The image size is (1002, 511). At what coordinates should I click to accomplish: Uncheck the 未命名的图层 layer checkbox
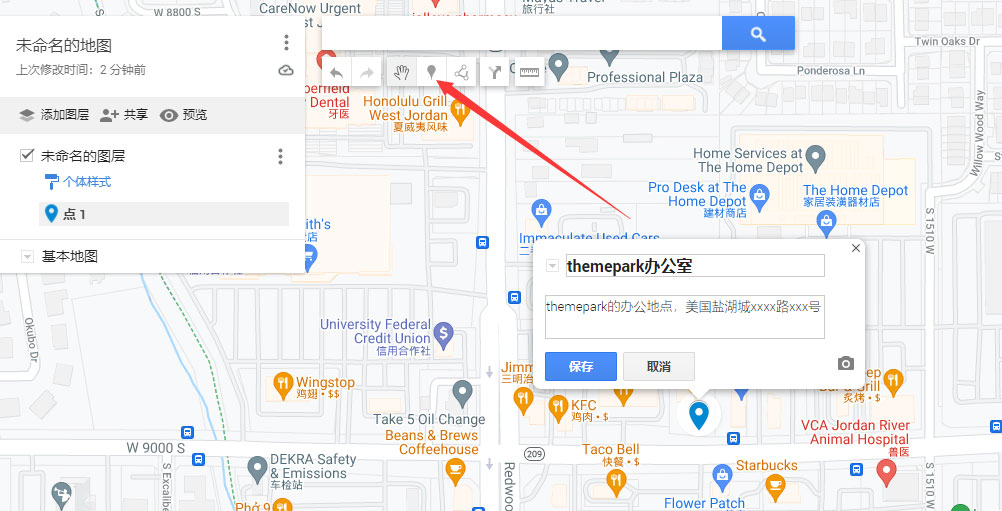pos(27,155)
